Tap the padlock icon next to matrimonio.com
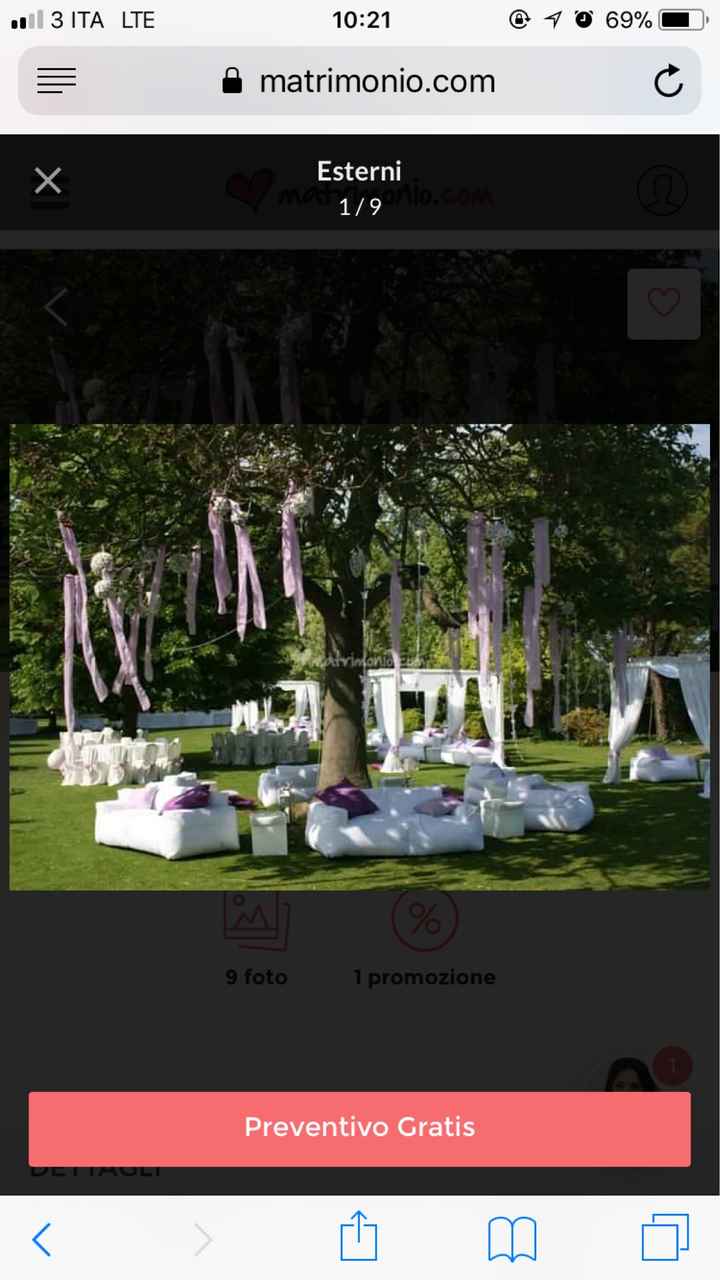 click(x=232, y=81)
